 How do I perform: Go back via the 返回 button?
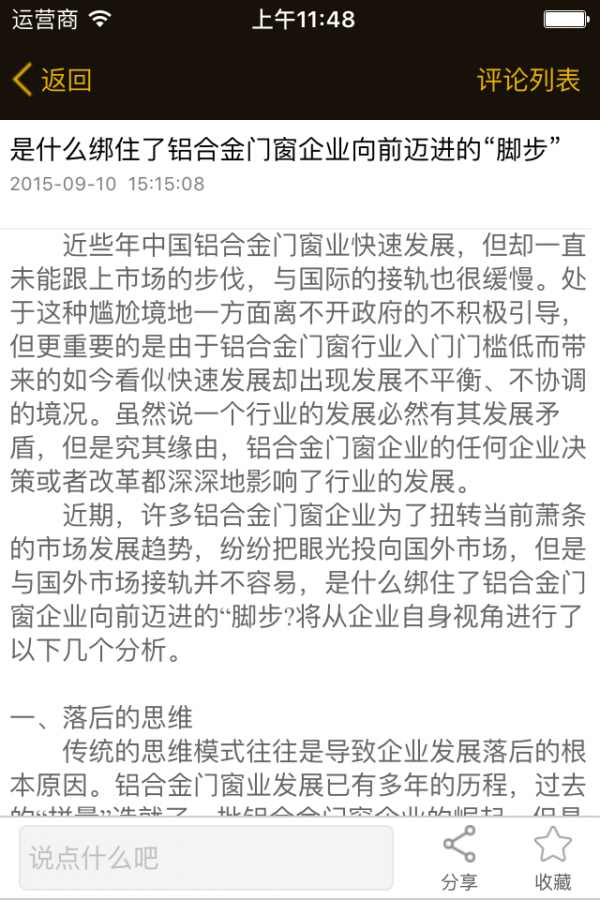point(52,80)
